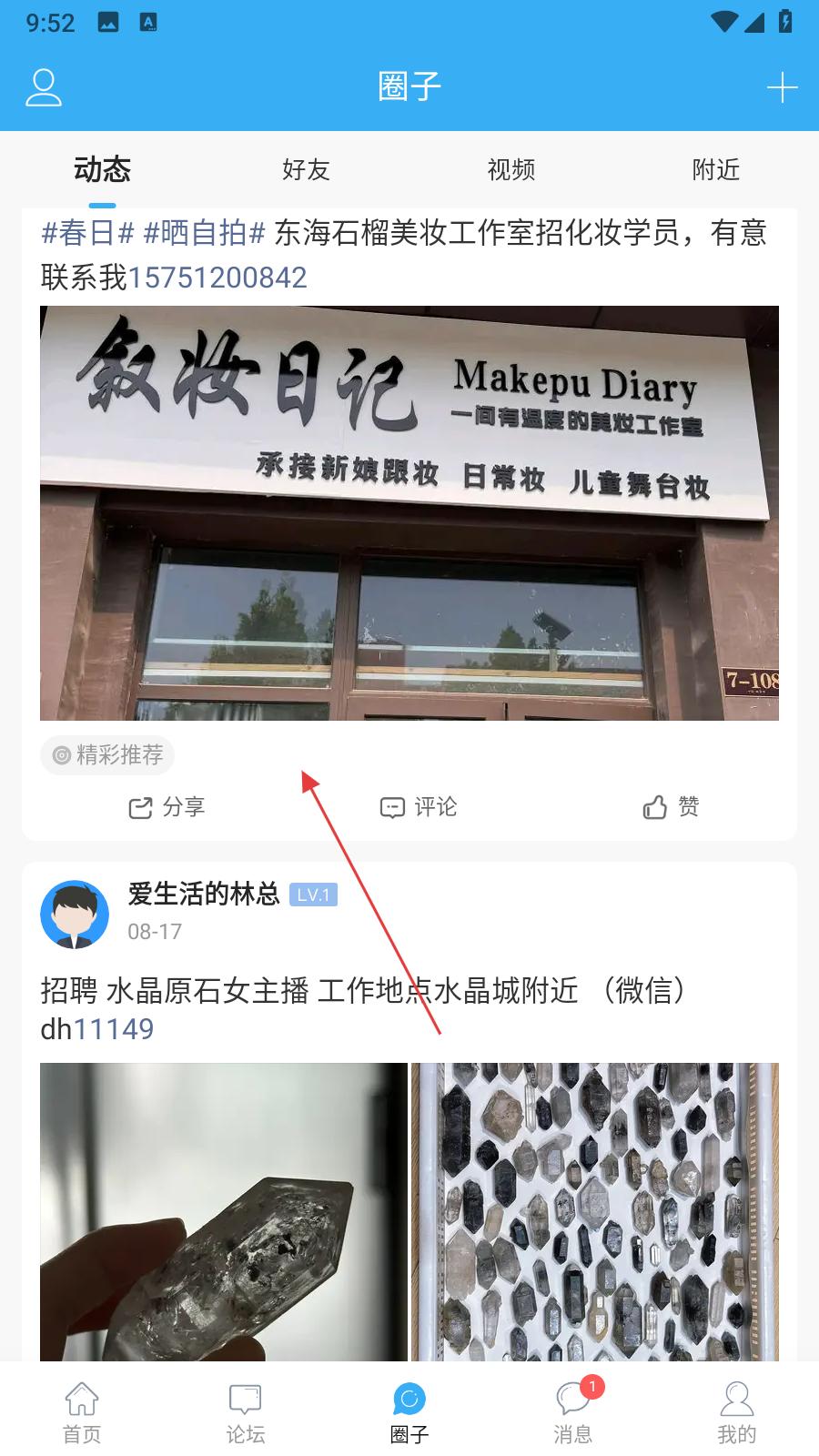Open the 论坛 tab
Image resolution: width=819 pixels, height=1456 pixels.
[x=246, y=1412]
